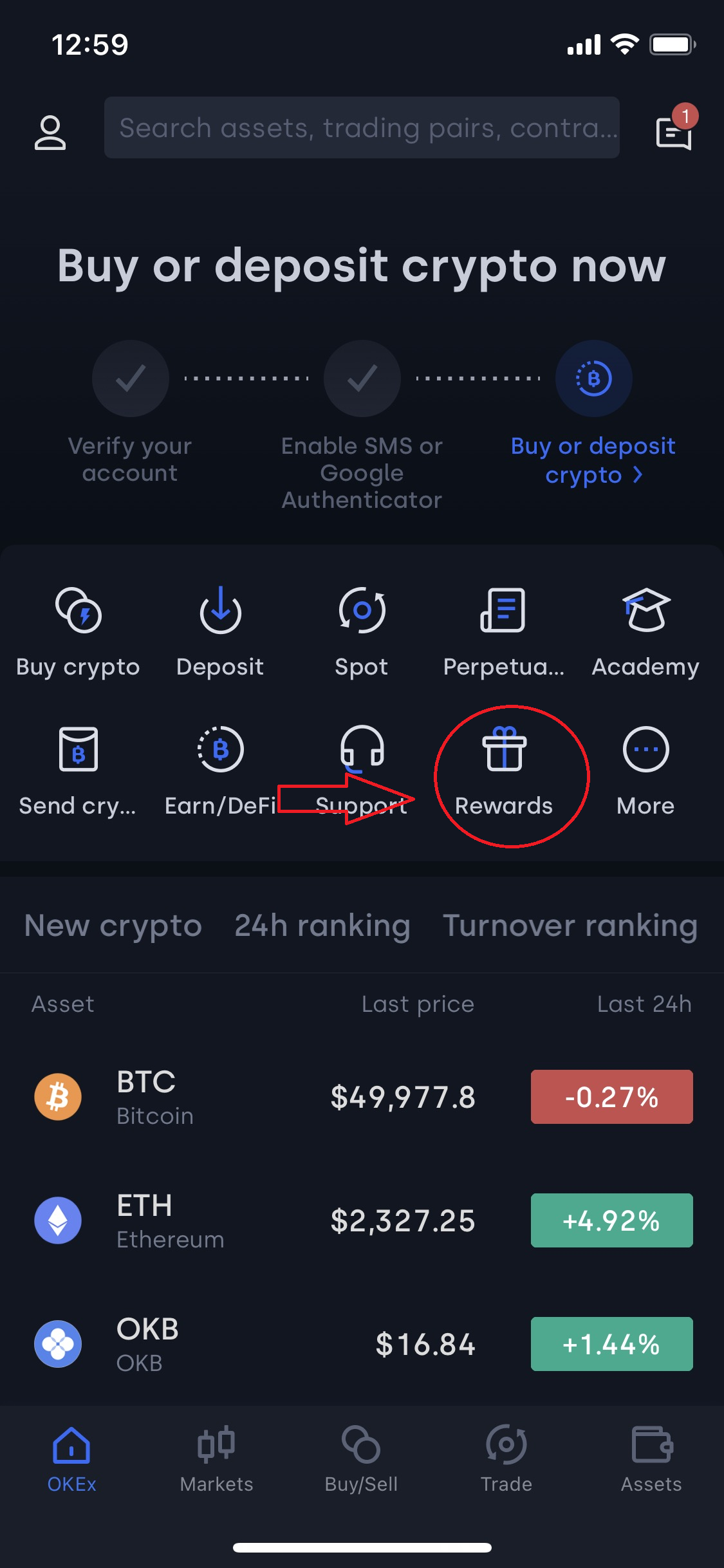Open the Rewards gift shortcut
This screenshot has height=1568, width=724.
[505, 771]
